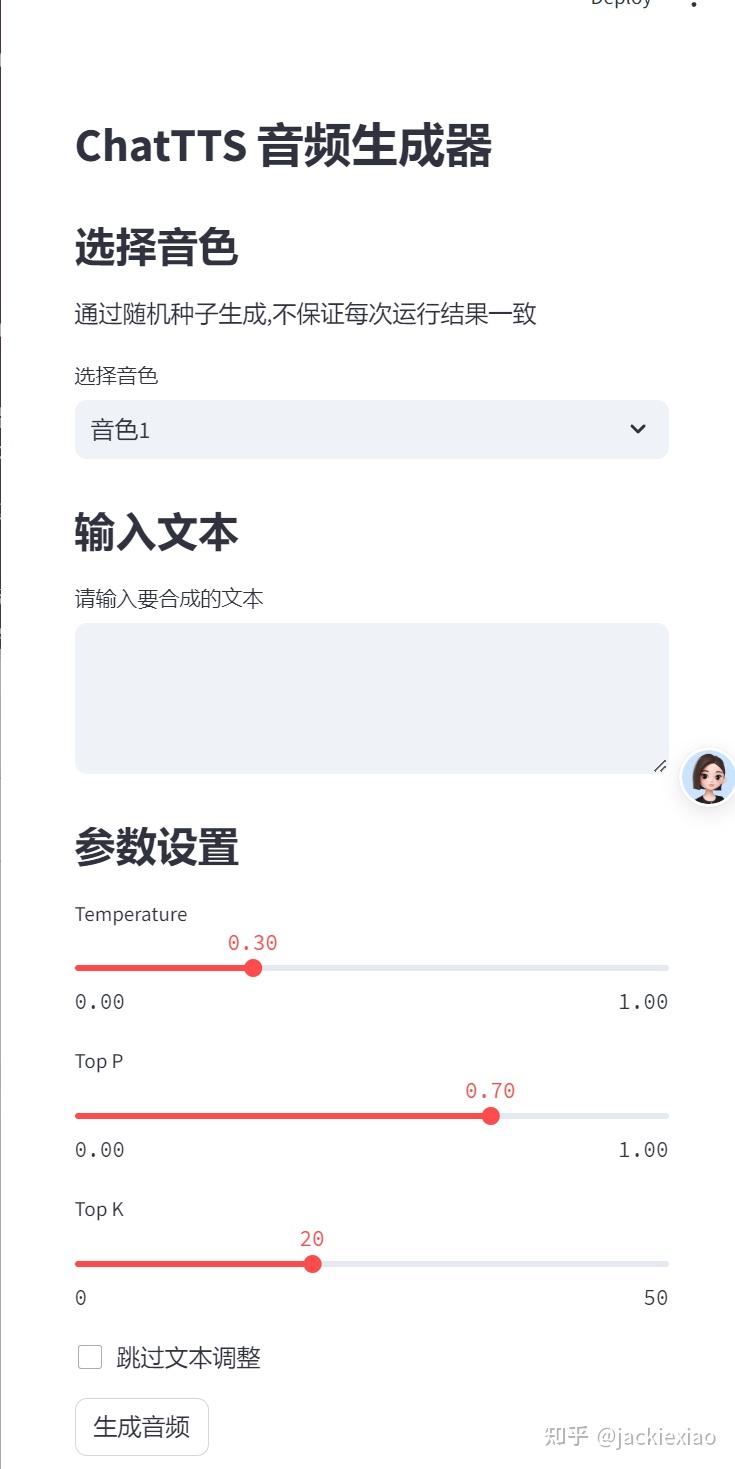The image size is (735, 1469).
Task: Select a voice from the 选择音色 combo box
Action: click(371, 429)
